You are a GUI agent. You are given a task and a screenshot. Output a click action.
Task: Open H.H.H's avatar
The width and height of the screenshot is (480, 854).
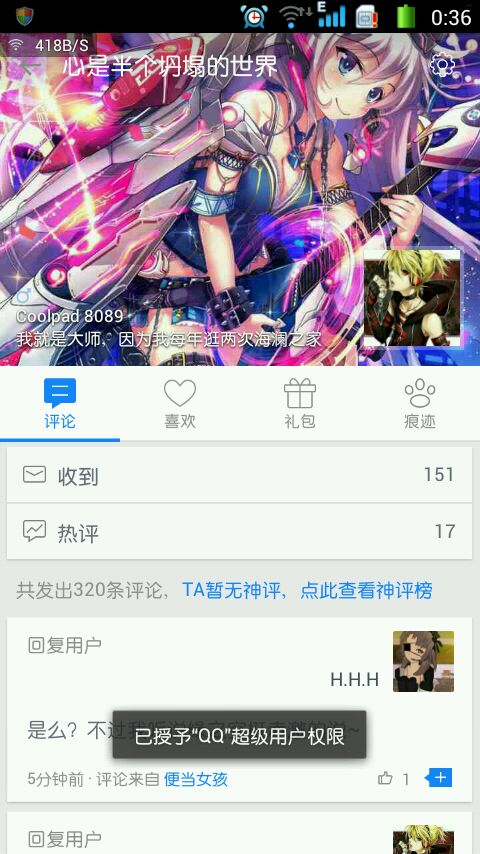click(423, 661)
